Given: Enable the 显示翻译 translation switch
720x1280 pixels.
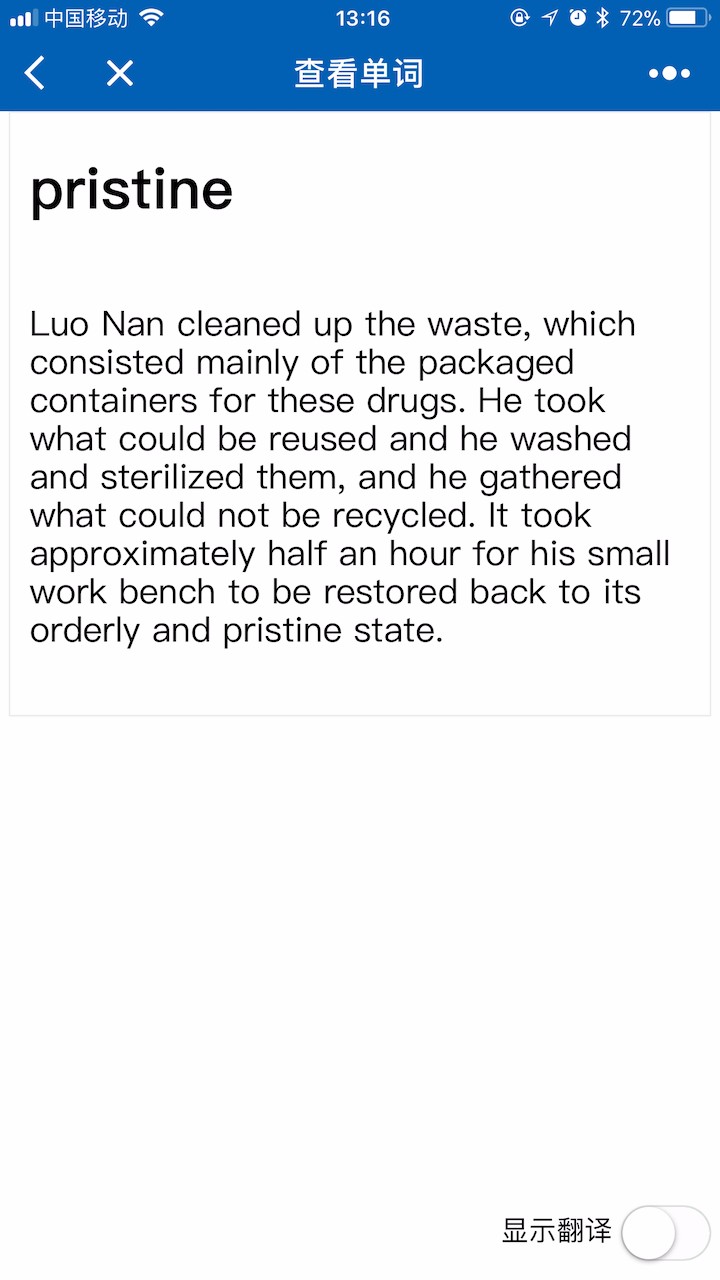Looking at the screenshot, I should (665, 1232).
